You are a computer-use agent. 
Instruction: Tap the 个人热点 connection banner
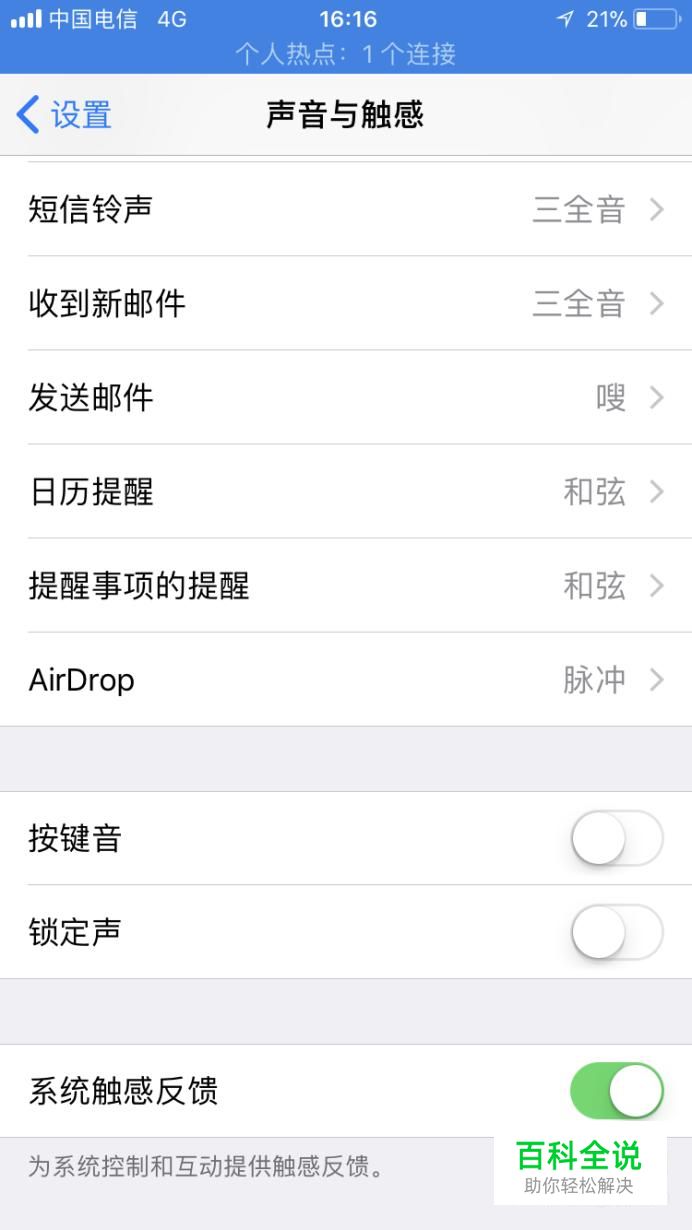(x=346, y=53)
